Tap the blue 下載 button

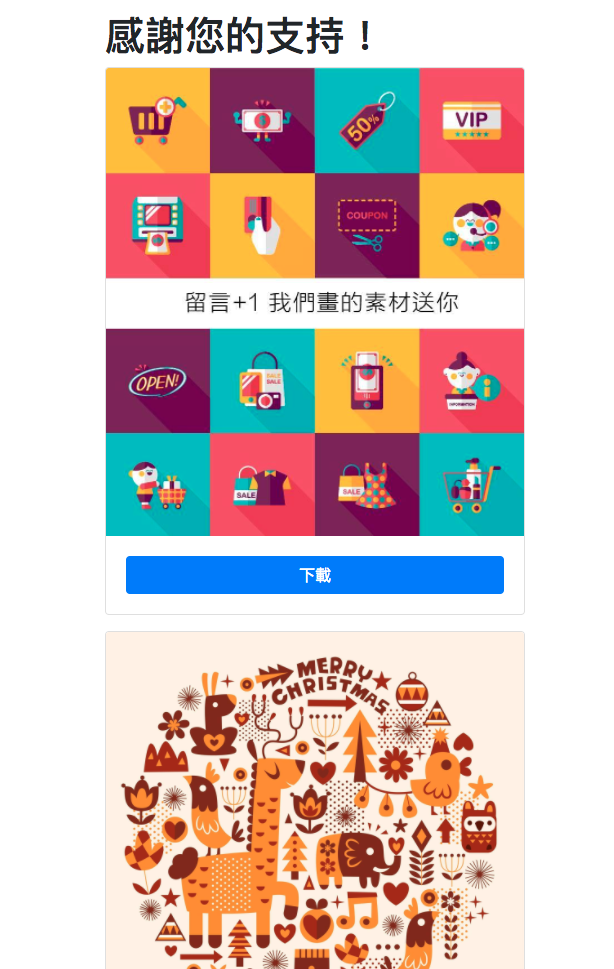pyautogui.click(x=314, y=575)
